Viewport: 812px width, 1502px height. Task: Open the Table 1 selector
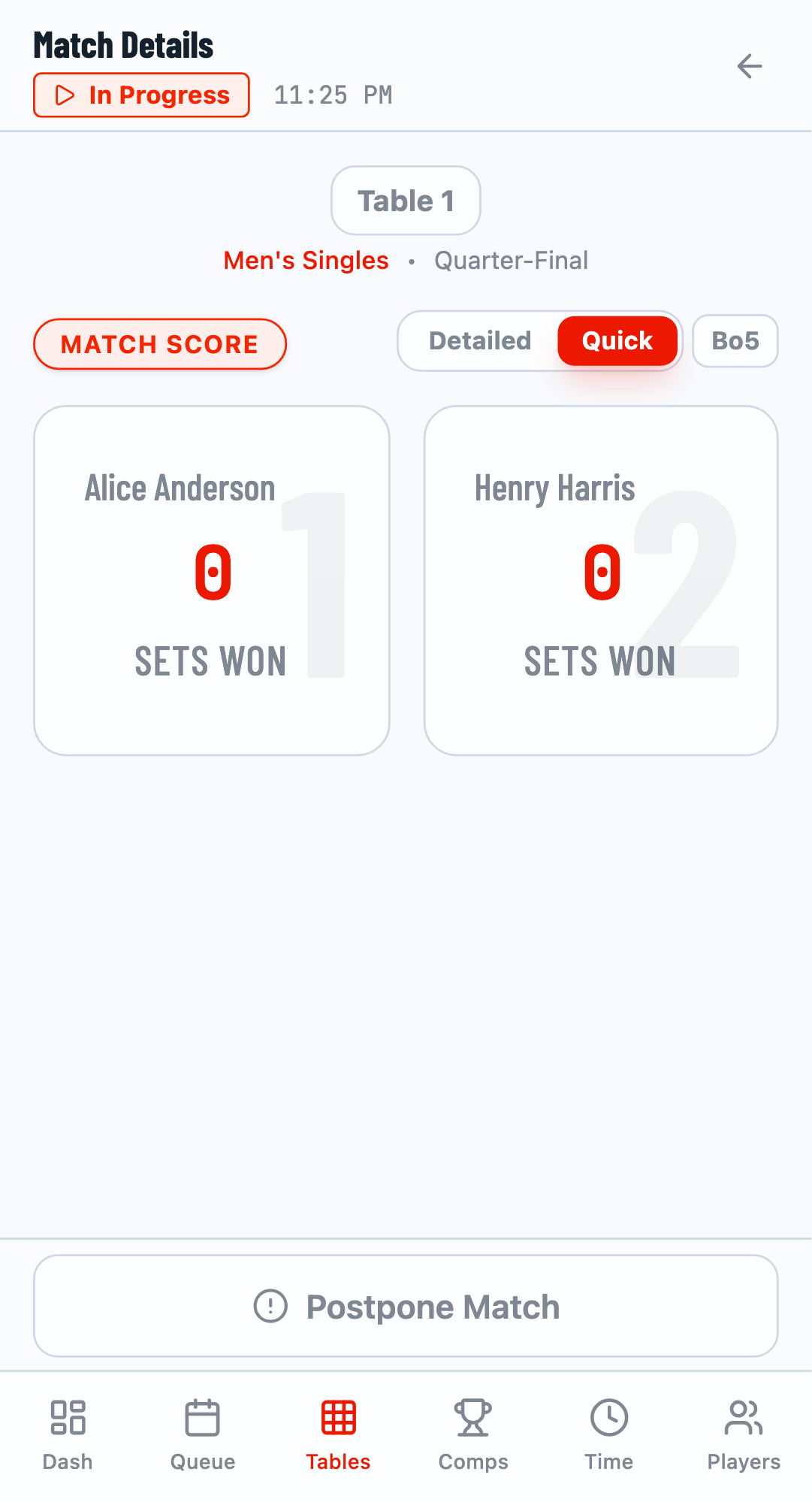tap(405, 200)
